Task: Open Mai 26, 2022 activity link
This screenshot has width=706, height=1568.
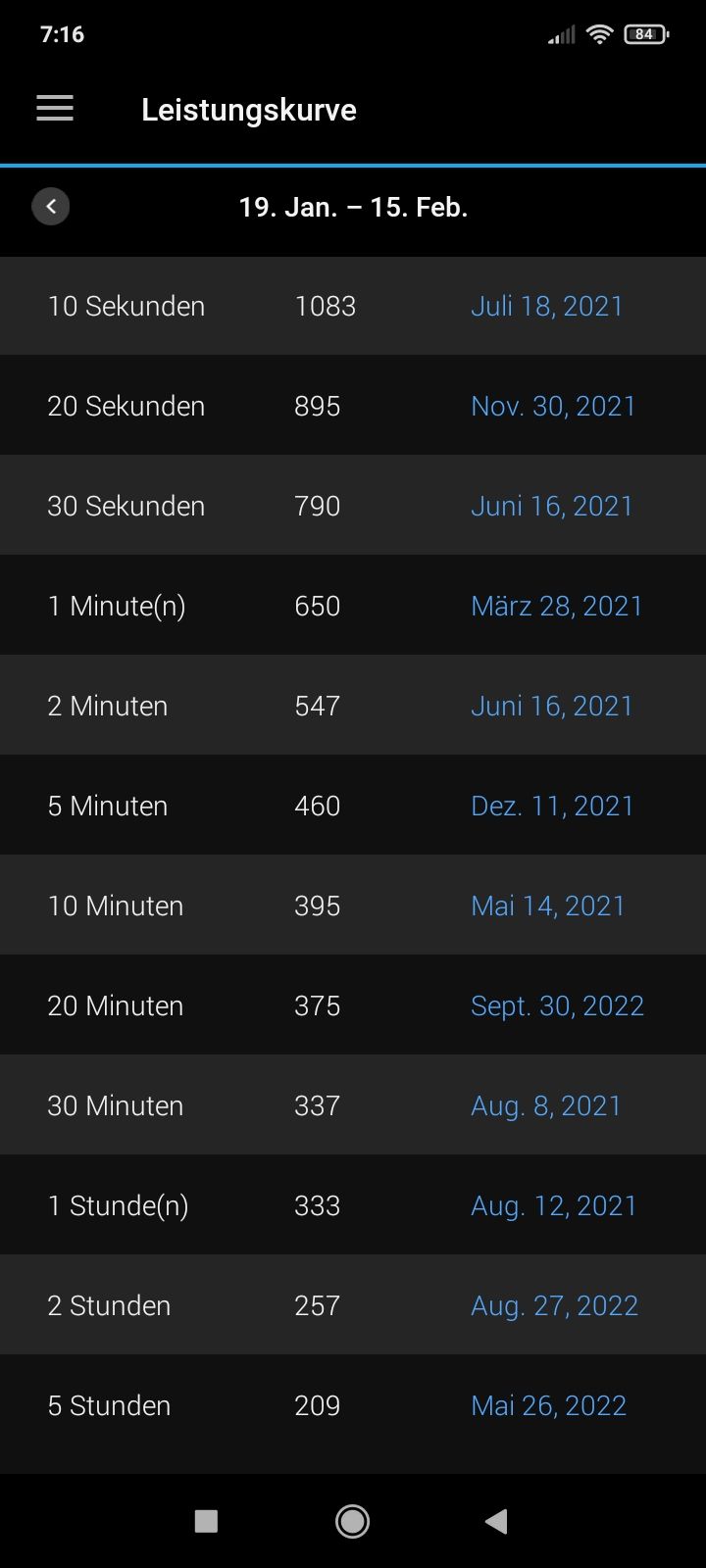Action: tap(548, 1405)
